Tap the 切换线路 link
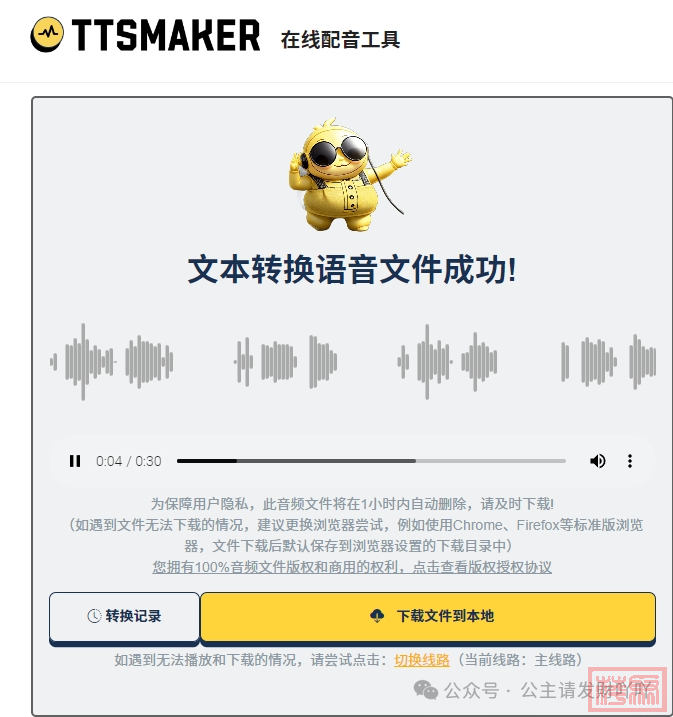 click(x=421, y=660)
